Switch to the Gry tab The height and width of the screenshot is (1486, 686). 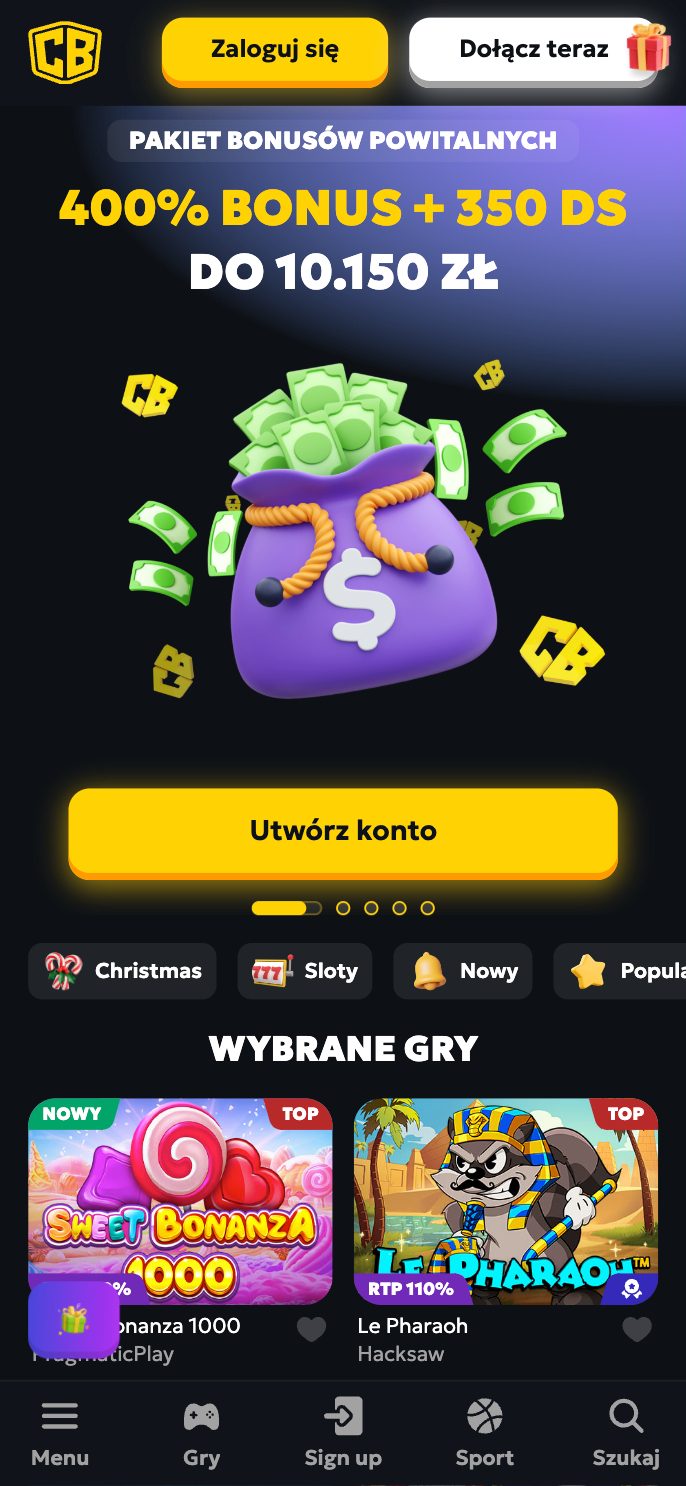click(201, 1433)
